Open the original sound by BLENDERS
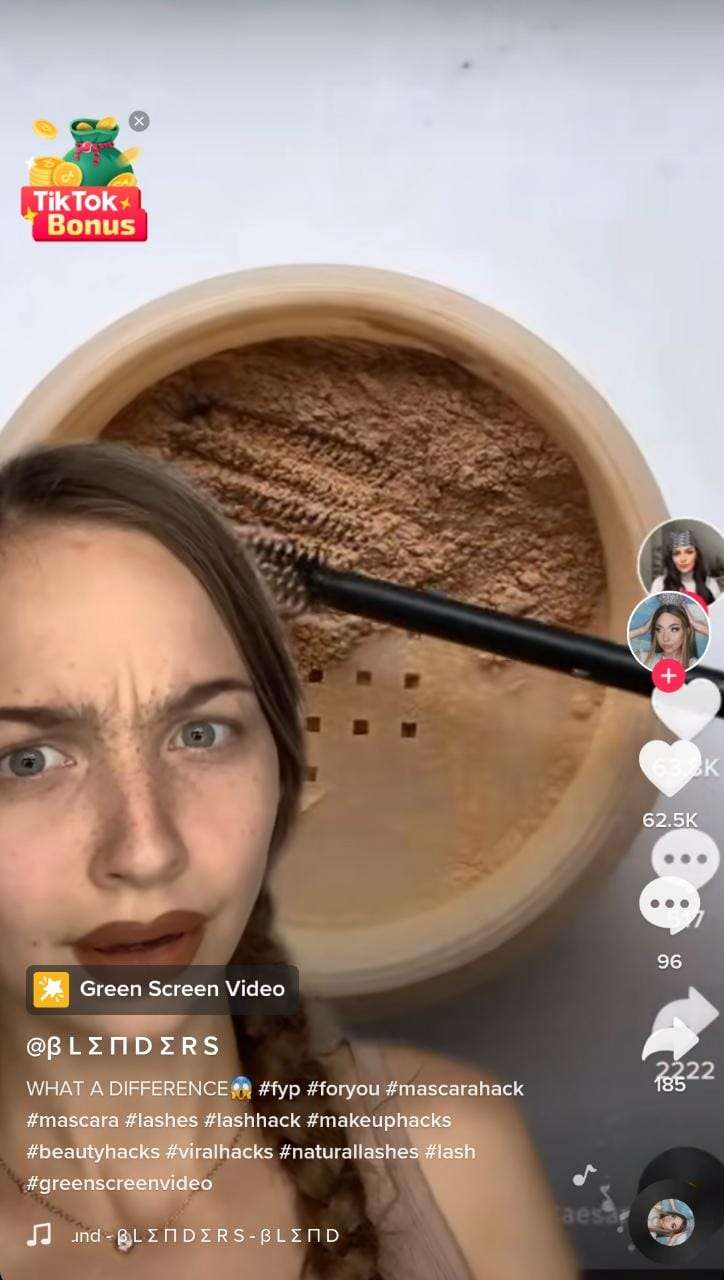Image resolution: width=724 pixels, height=1280 pixels. (x=205, y=1236)
